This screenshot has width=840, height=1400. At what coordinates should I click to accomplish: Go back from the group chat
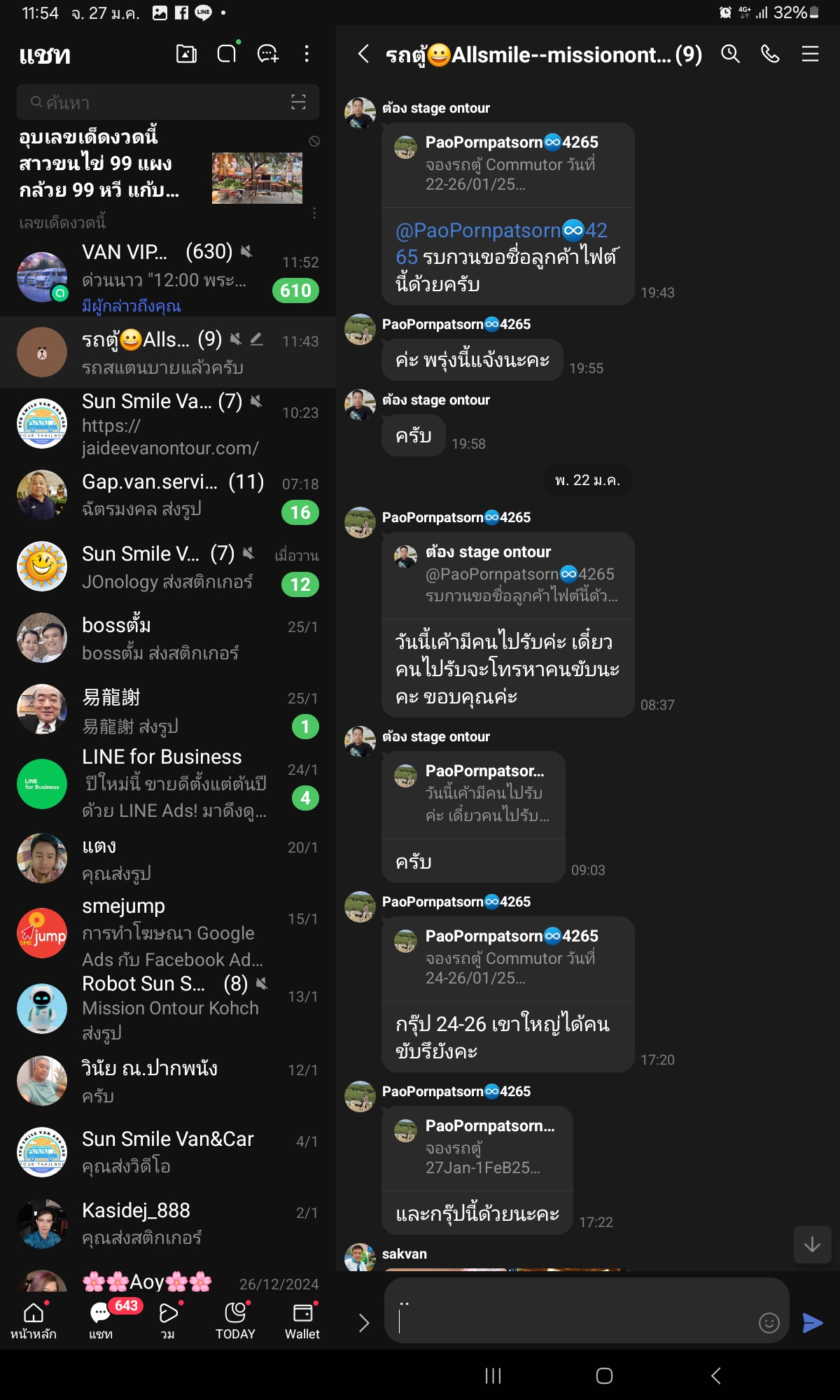[363, 54]
